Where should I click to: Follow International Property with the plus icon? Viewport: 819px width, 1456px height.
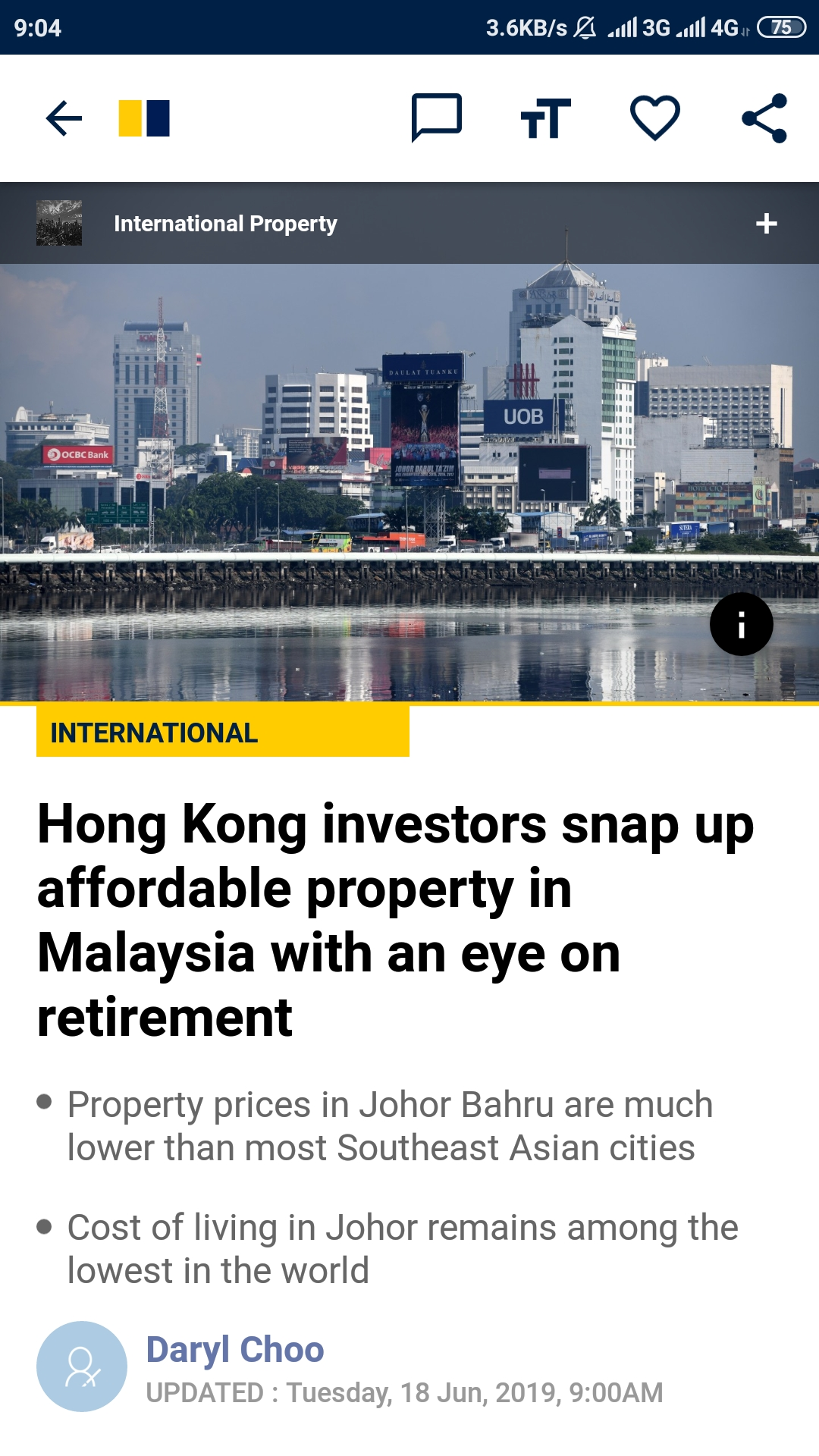766,223
